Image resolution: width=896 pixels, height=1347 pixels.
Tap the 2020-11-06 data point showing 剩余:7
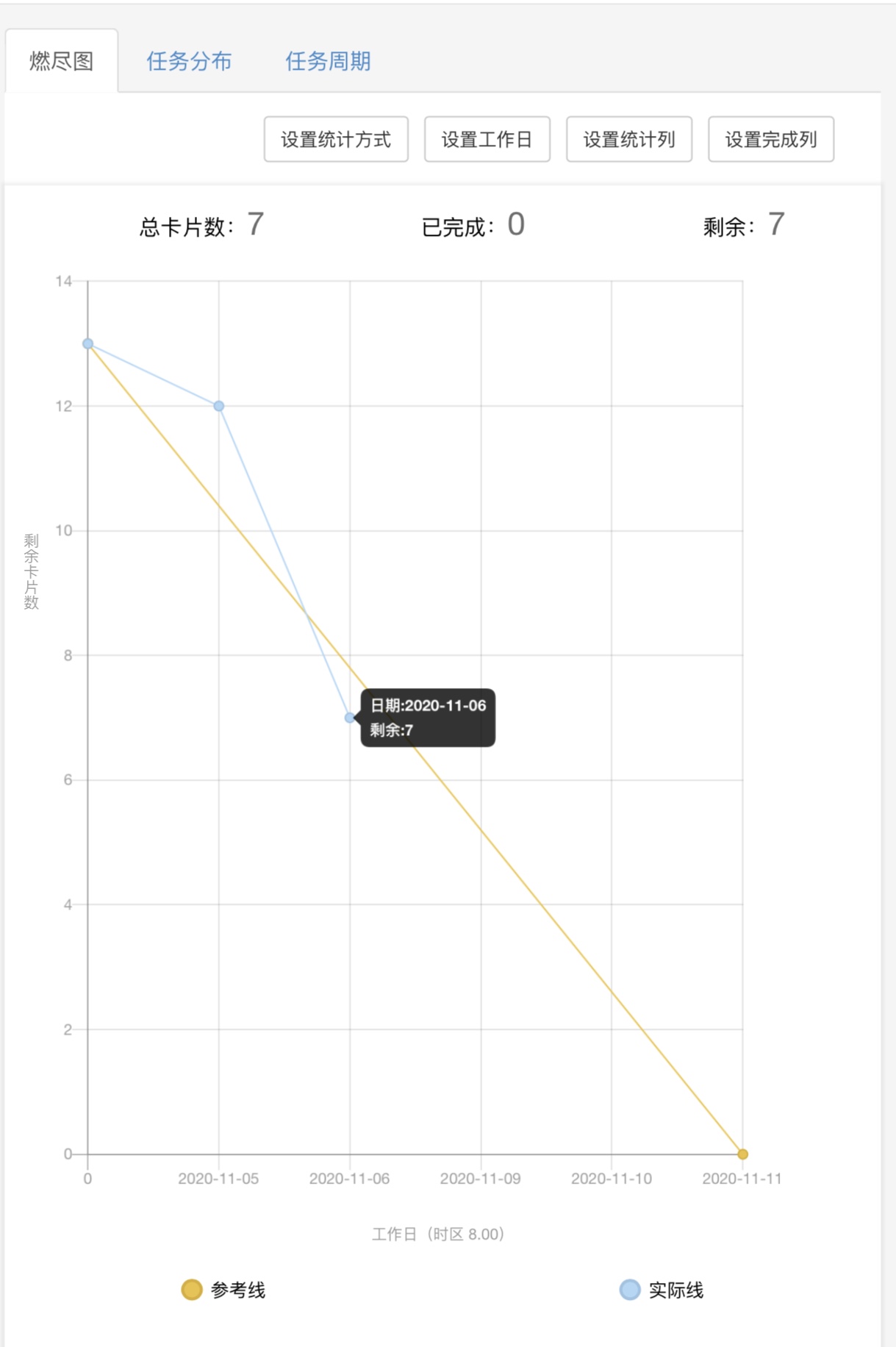(x=350, y=718)
